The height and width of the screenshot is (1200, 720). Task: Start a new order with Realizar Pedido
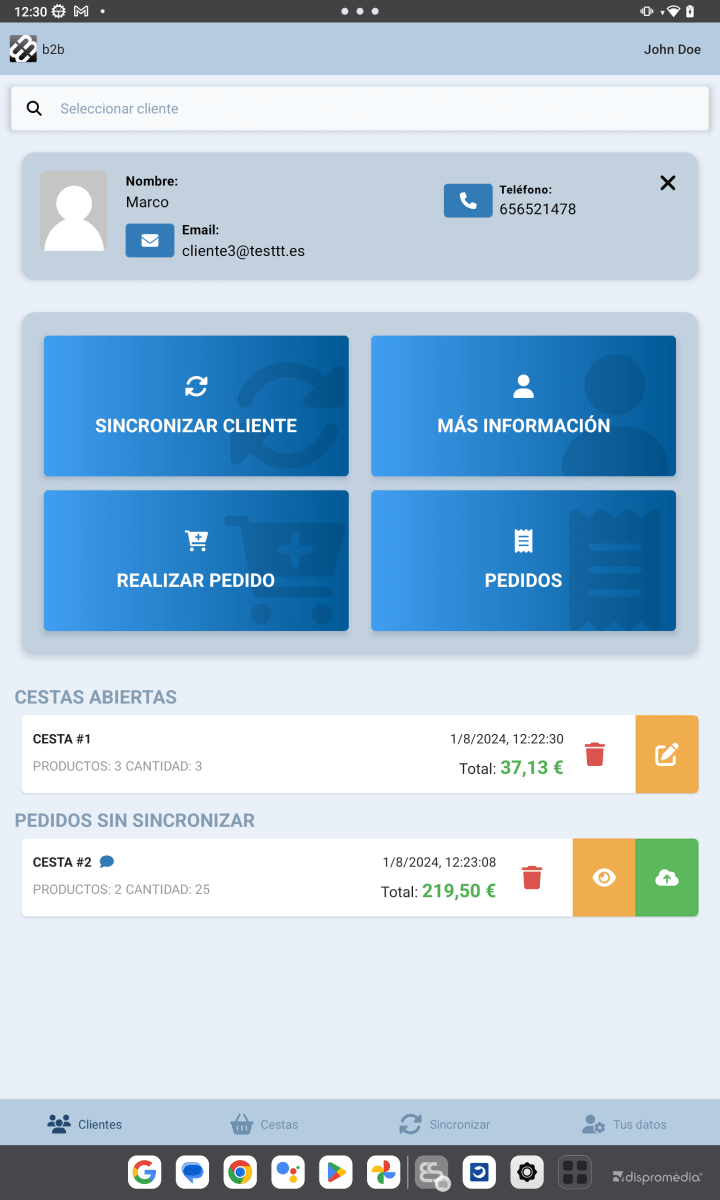point(196,560)
